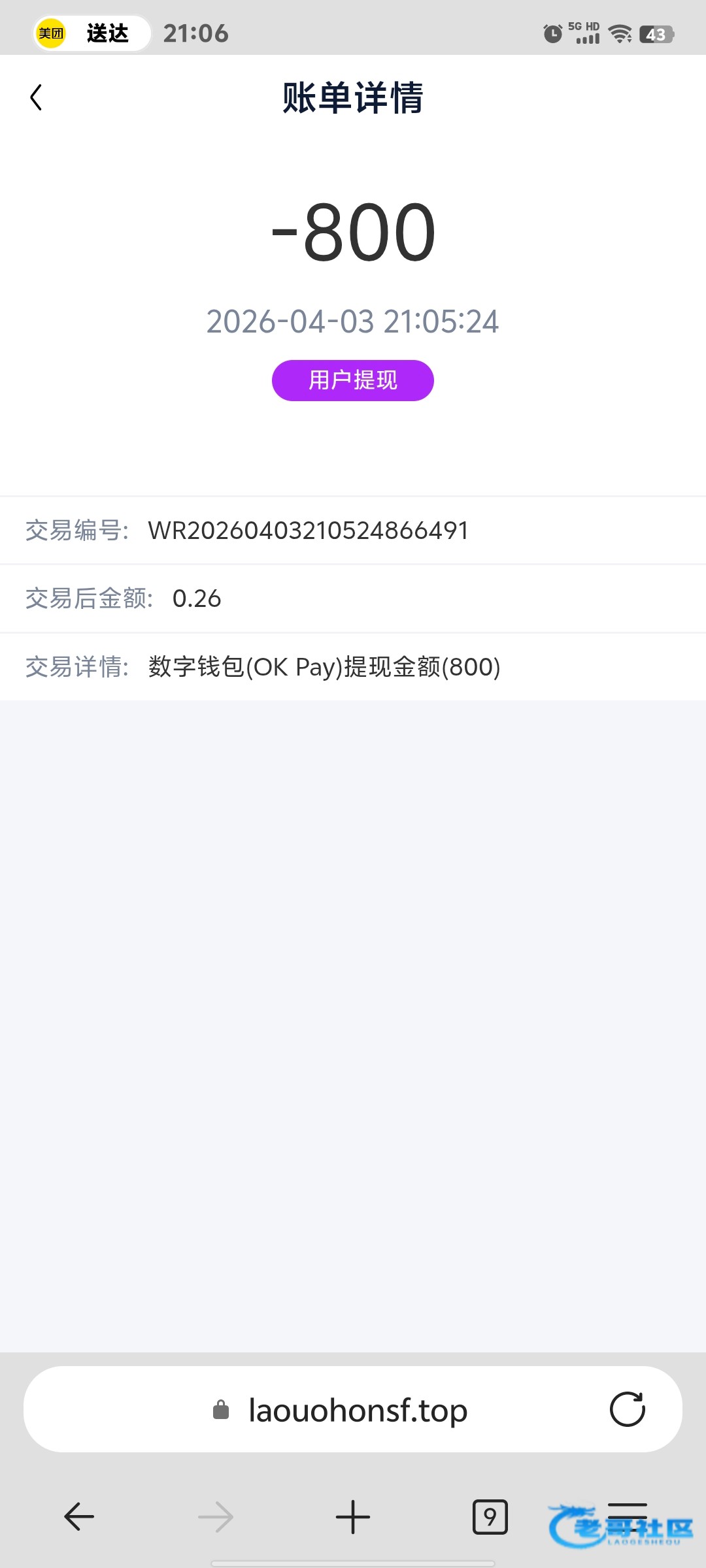Image resolution: width=706 pixels, height=1568 pixels.
Task: Go back from the bill details page
Action: [37, 98]
